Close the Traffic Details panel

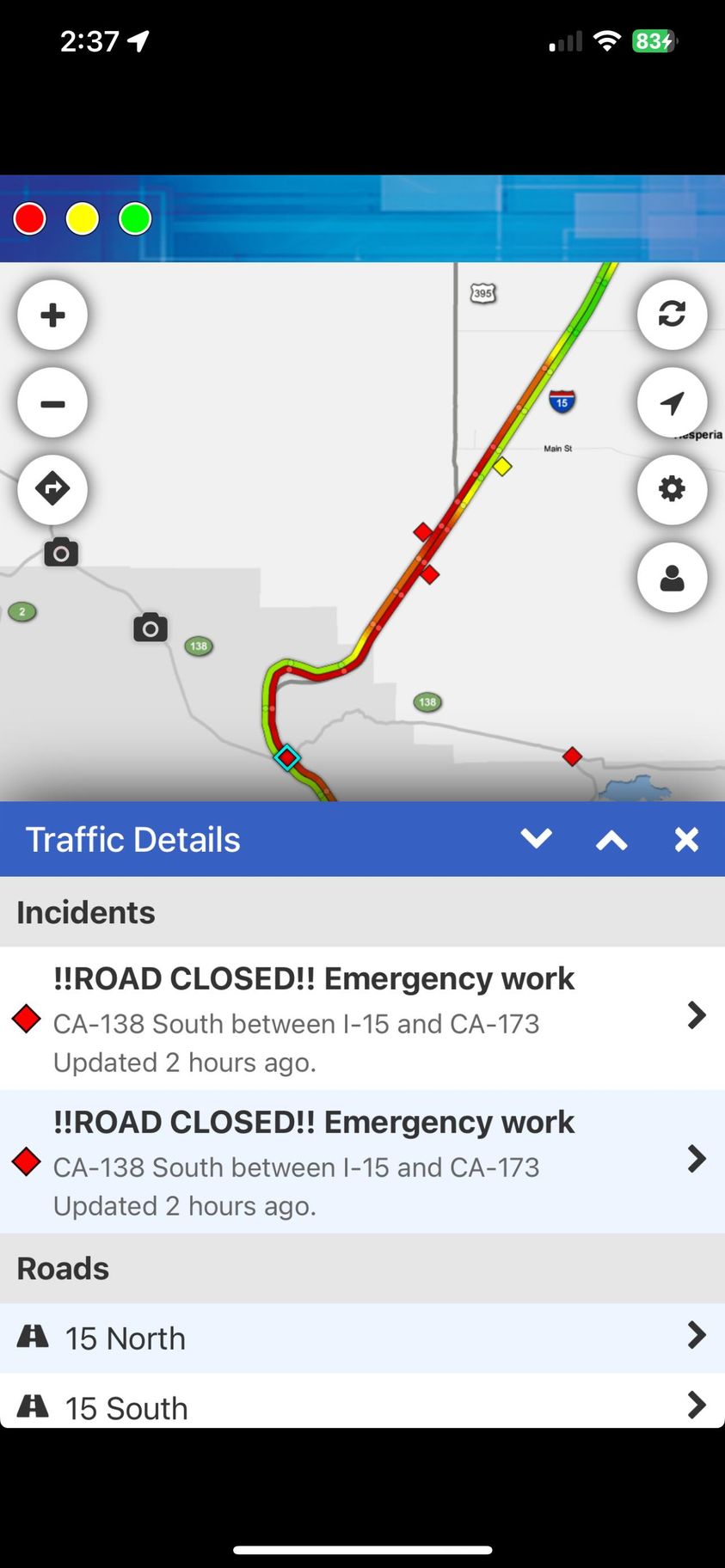[686, 839]
